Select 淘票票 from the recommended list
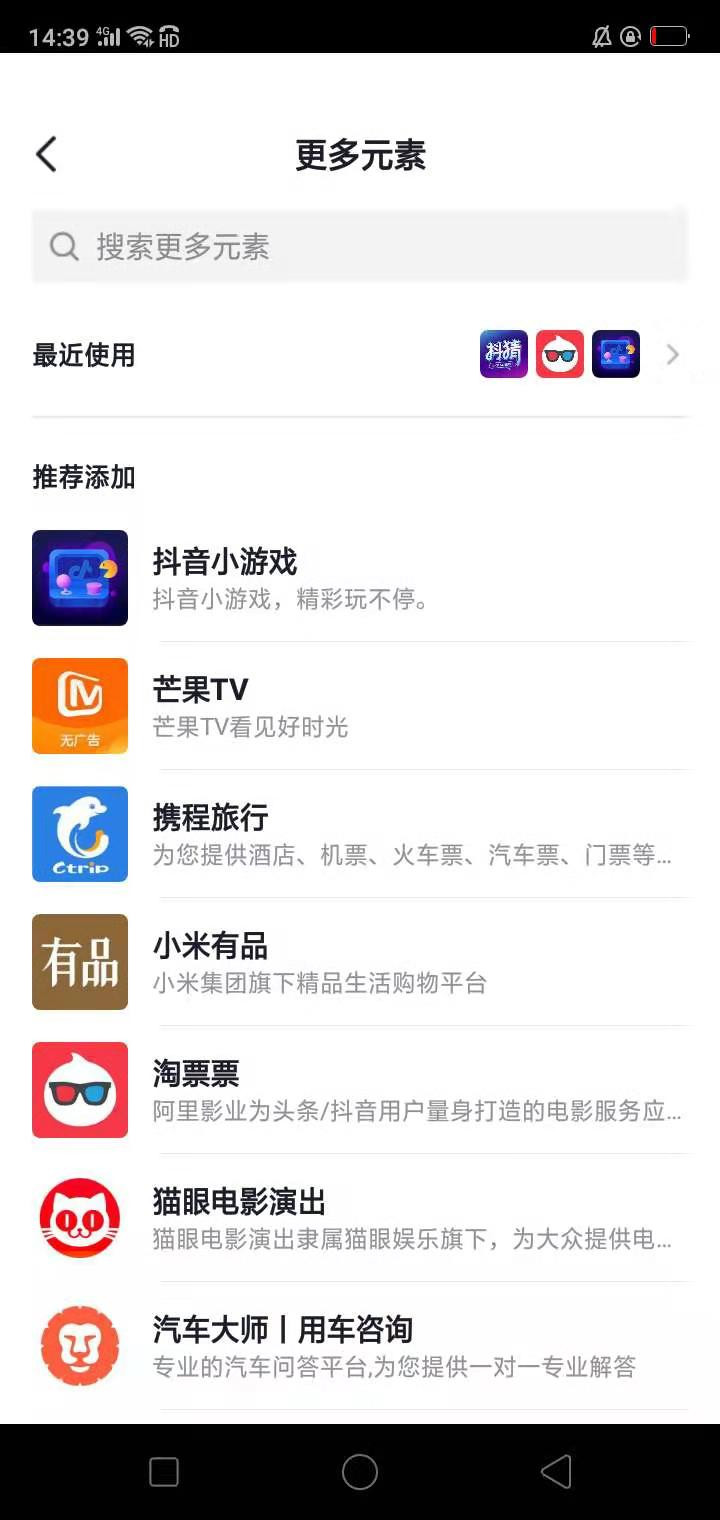The image size is (720, 1520). pos(360,1090)
